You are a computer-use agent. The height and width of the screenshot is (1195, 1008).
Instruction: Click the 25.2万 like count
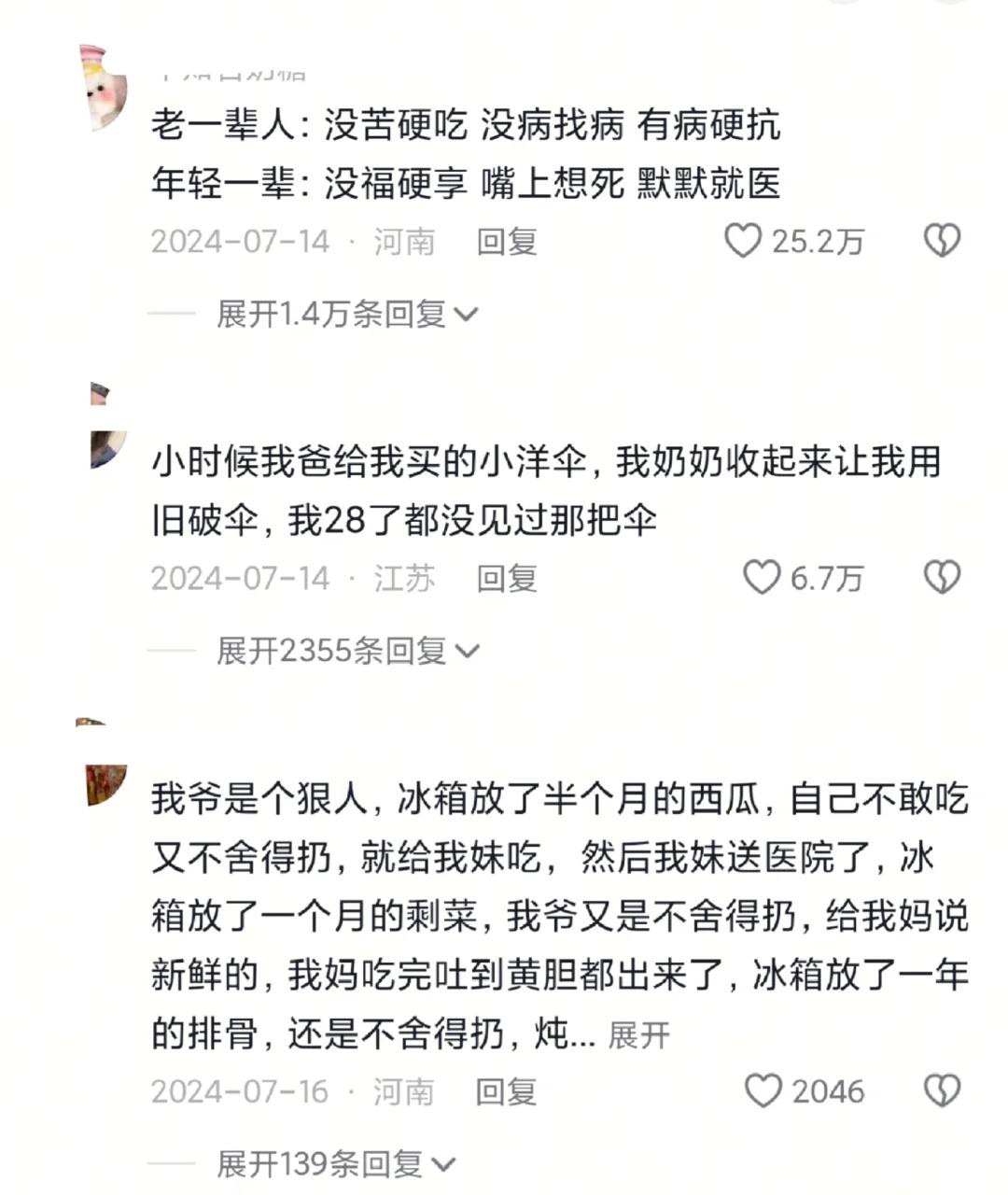[x=817, y=241]
